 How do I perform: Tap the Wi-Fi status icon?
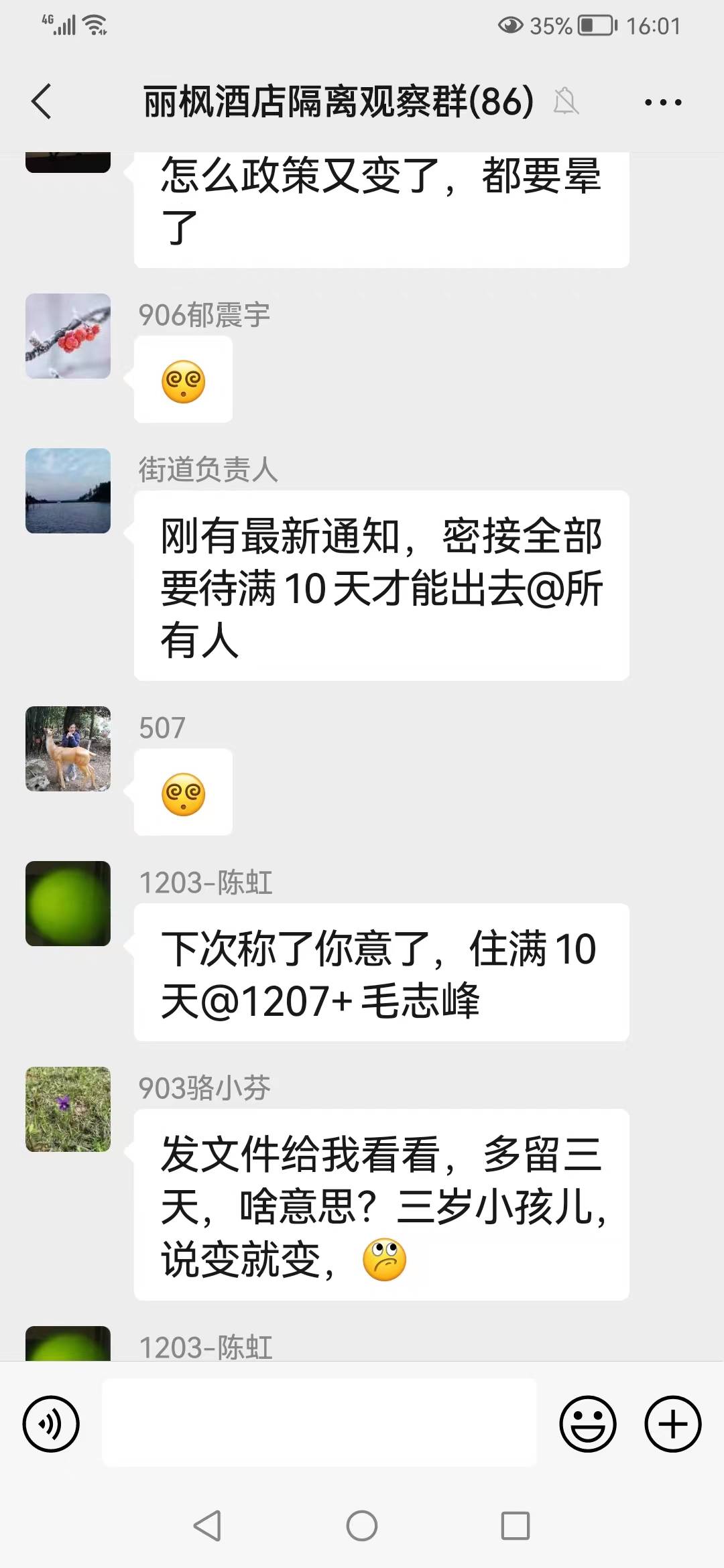click(x=94, y=25)
